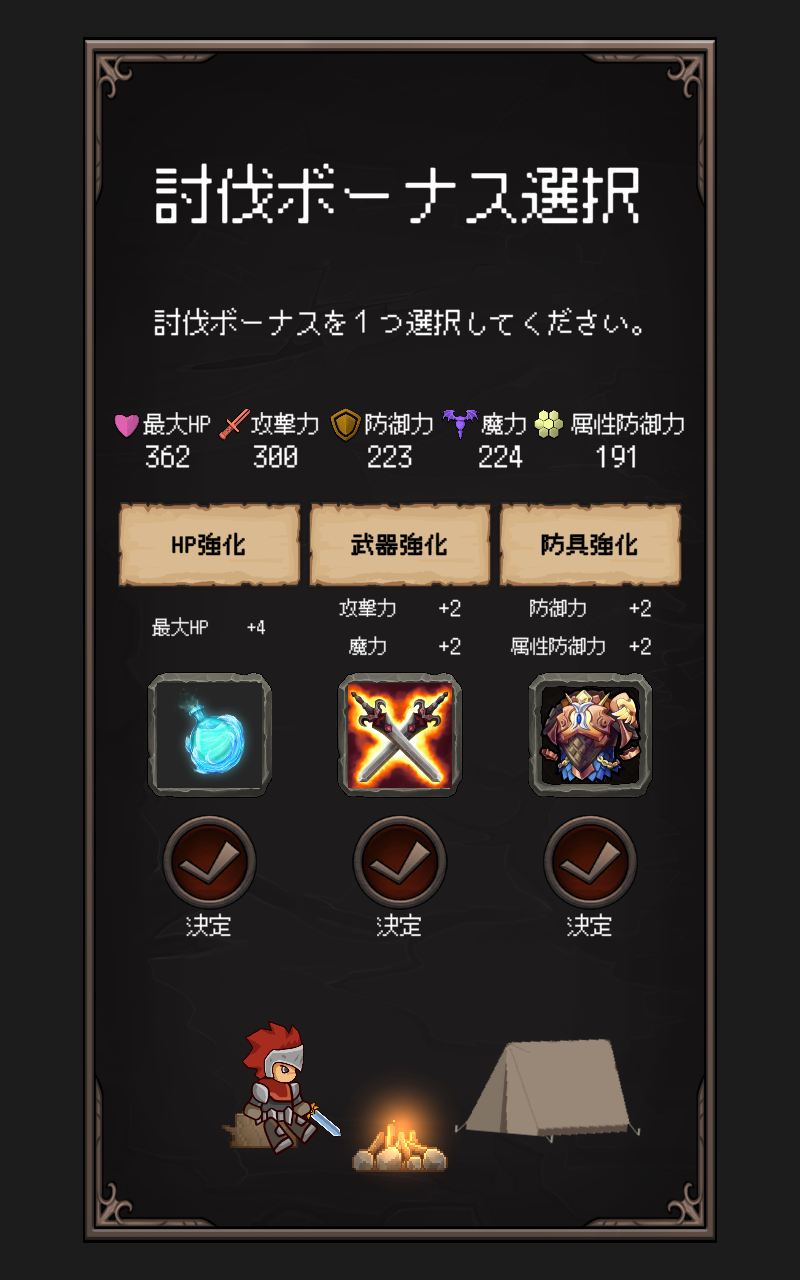Select the blue HP potion icon
This screenshot has width=800, height=1280.
208,735
